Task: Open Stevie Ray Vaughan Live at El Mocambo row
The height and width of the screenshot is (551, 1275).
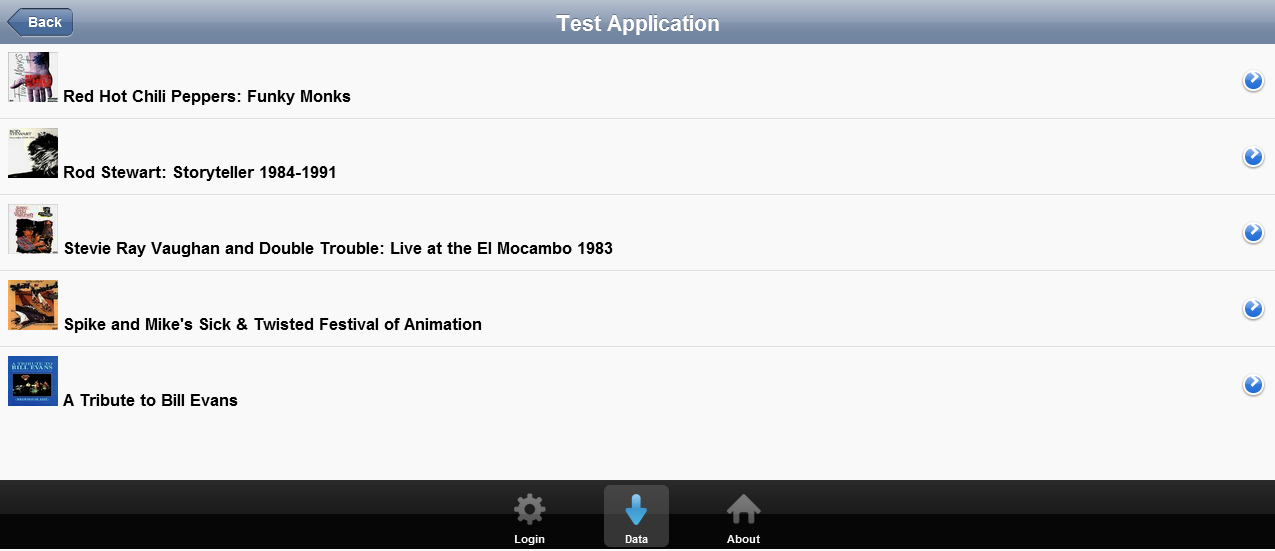Action: 338,249
